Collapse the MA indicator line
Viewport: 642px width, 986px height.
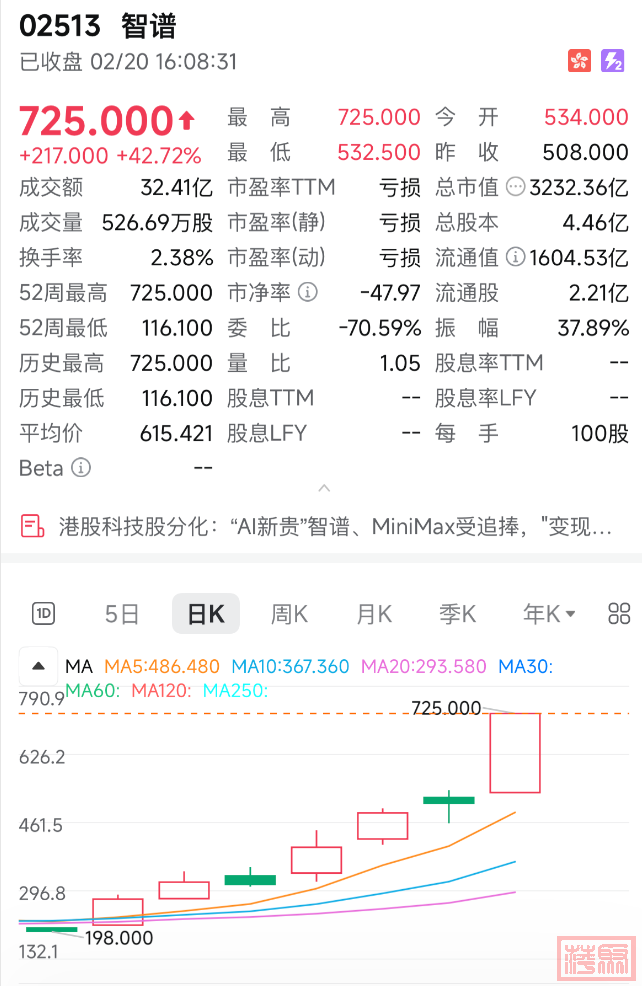click(38, 666)
